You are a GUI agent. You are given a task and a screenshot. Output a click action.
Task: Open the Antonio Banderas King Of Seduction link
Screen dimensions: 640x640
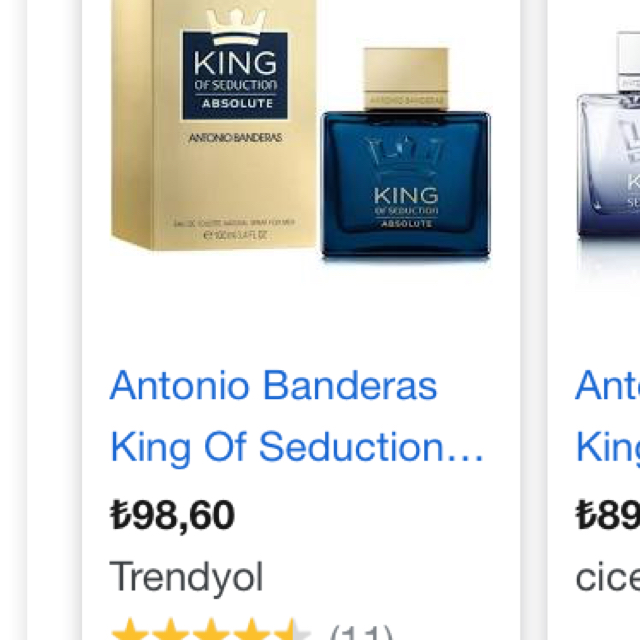(296, 416)
